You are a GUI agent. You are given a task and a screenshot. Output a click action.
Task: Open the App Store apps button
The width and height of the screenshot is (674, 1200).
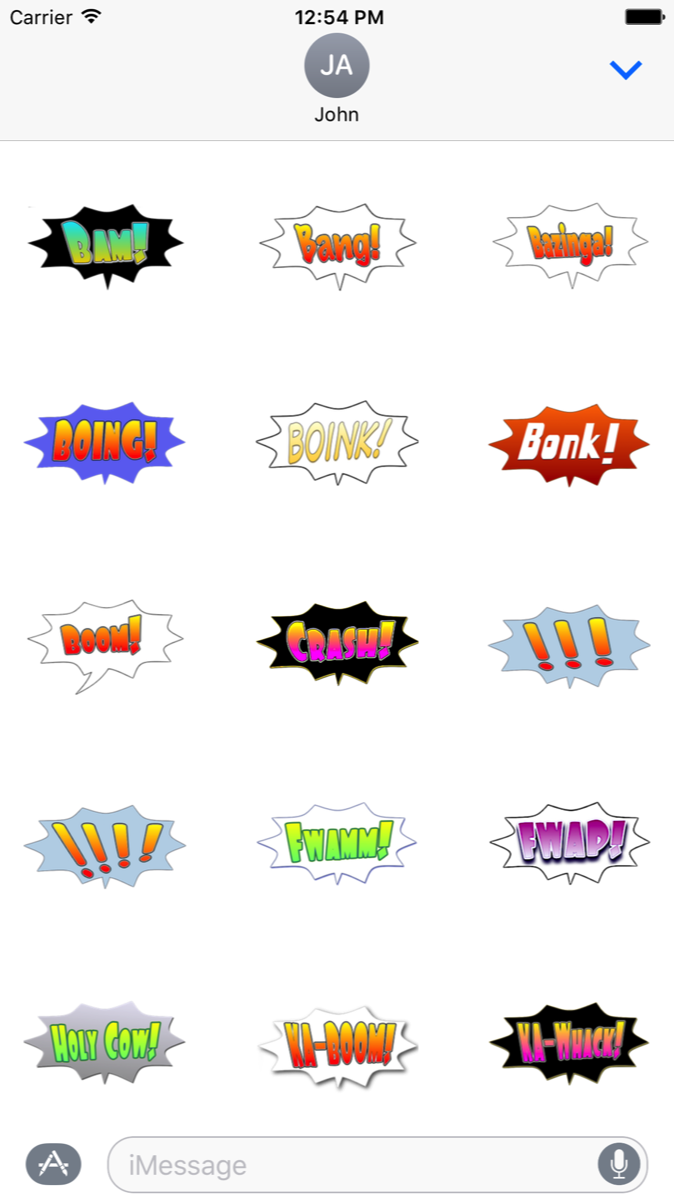pyautogui.click(x=53, y=1164)
